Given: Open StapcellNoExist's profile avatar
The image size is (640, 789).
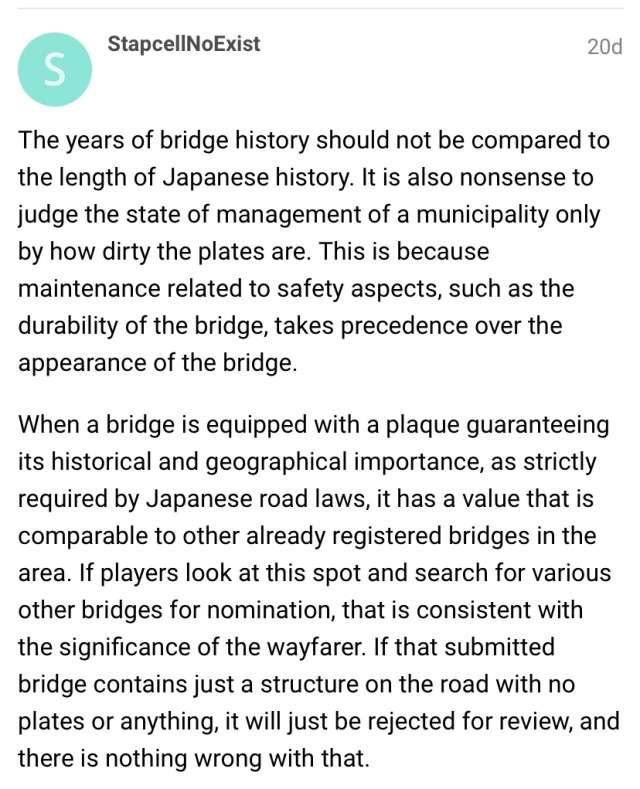Looking at the screenshot, I should pos(54,70).
